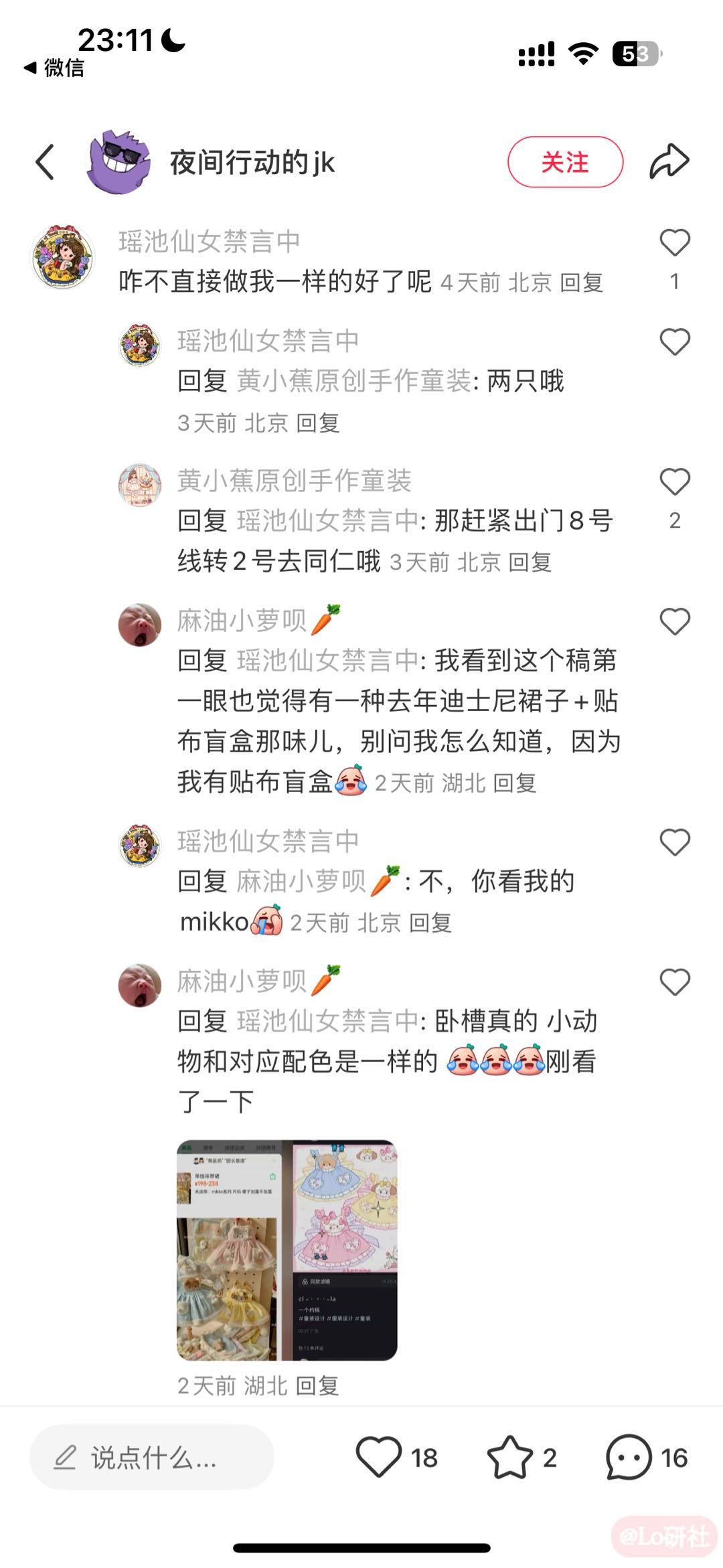
Task: Reply to 黄小蕉原创手作童装's comment
Action: click(530, 562)
